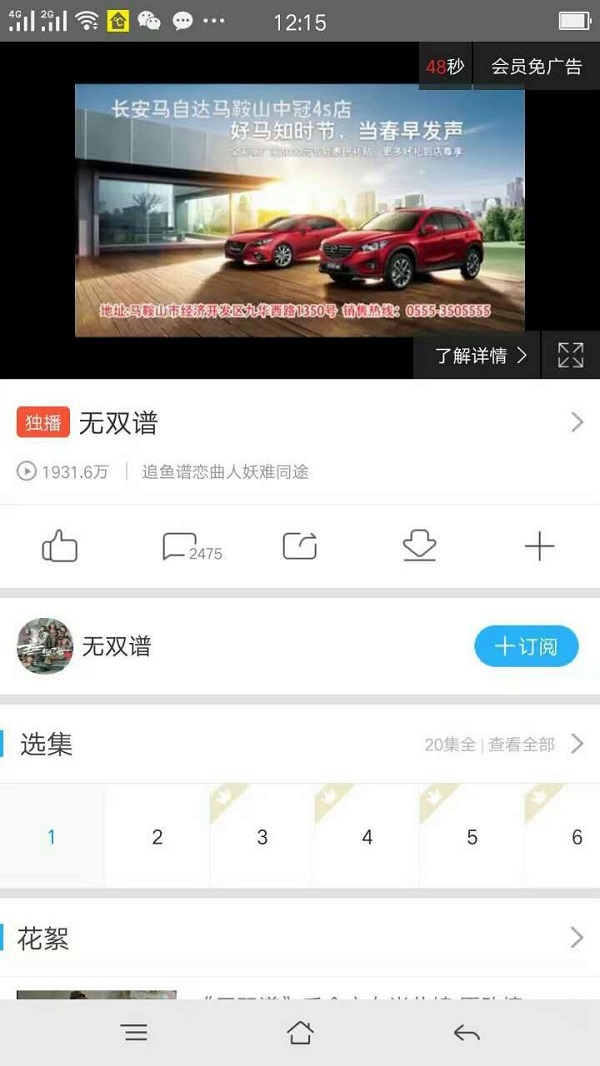Expand the 花絮 section chevron

[x=577, y=938]
